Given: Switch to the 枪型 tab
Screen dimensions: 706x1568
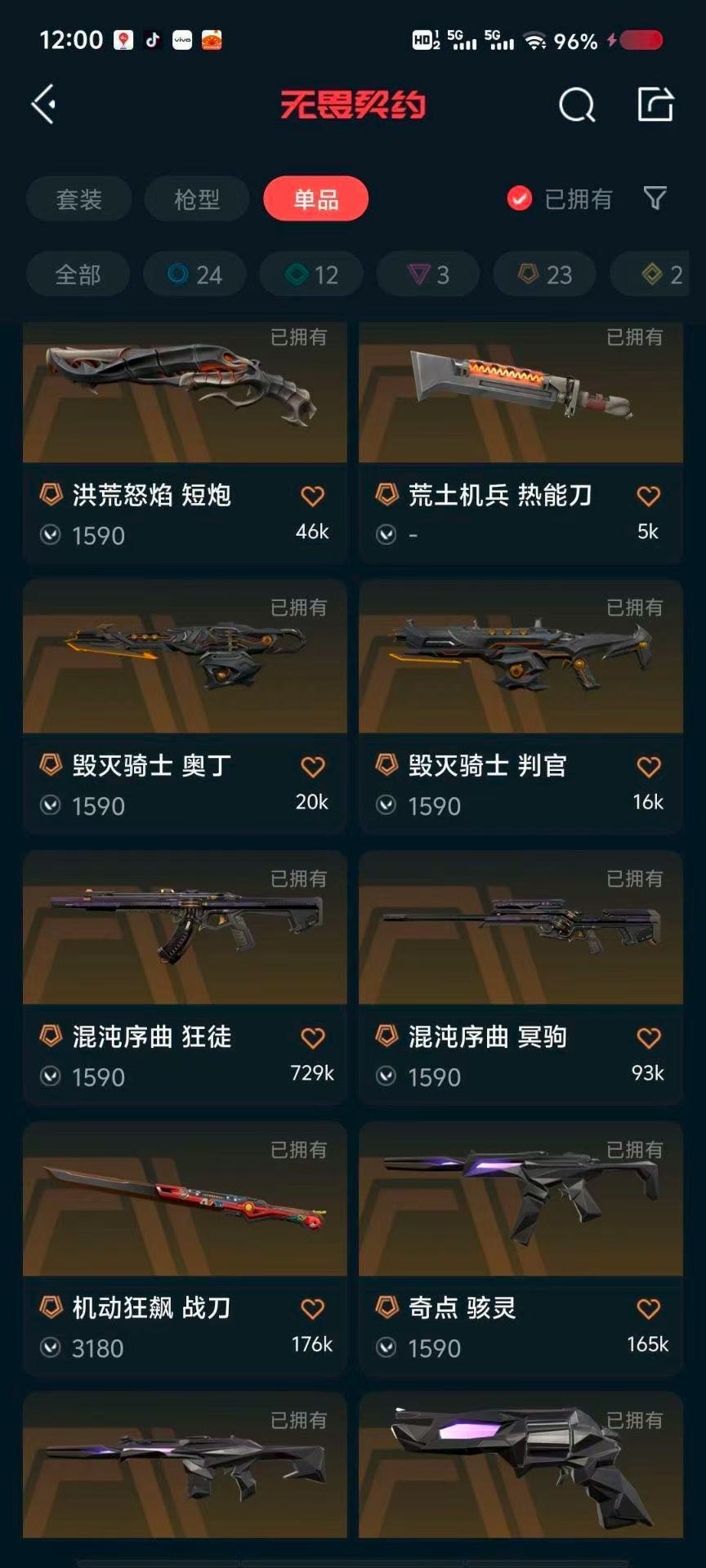Looking at the screenshot, I should (197, 198).
